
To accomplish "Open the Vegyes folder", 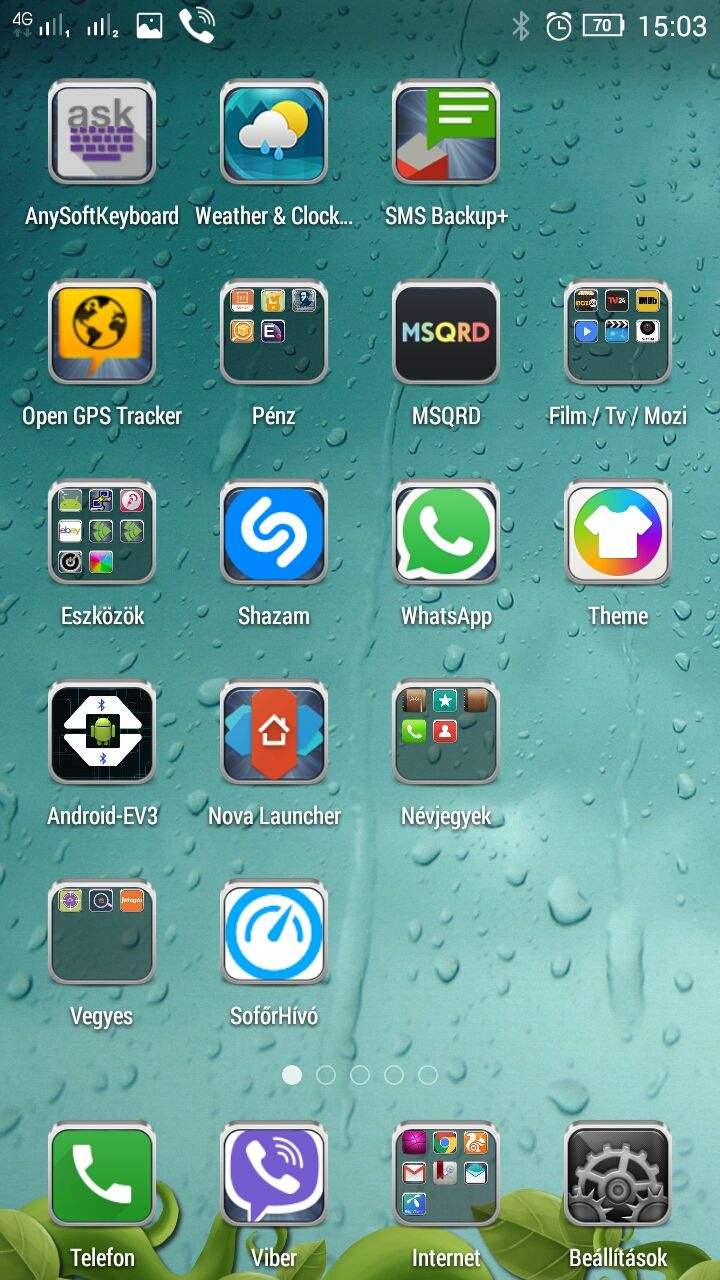I will pyautogui.click(x=101, y=933).
